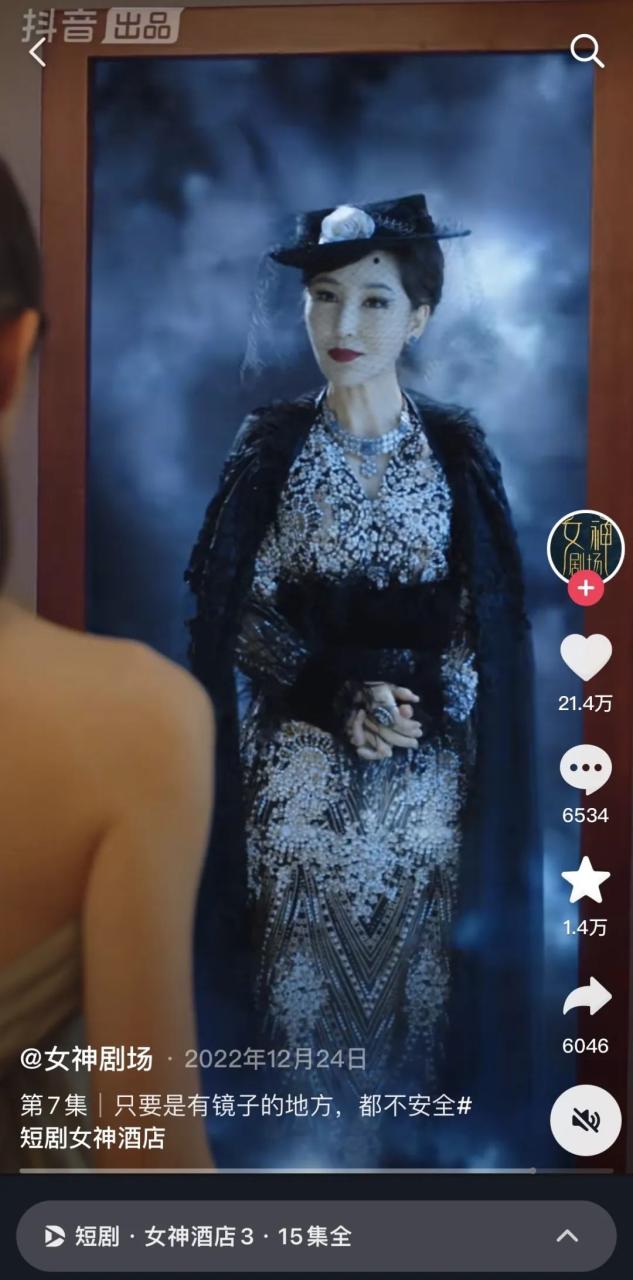Open the comments bubble

coord(585,770)
